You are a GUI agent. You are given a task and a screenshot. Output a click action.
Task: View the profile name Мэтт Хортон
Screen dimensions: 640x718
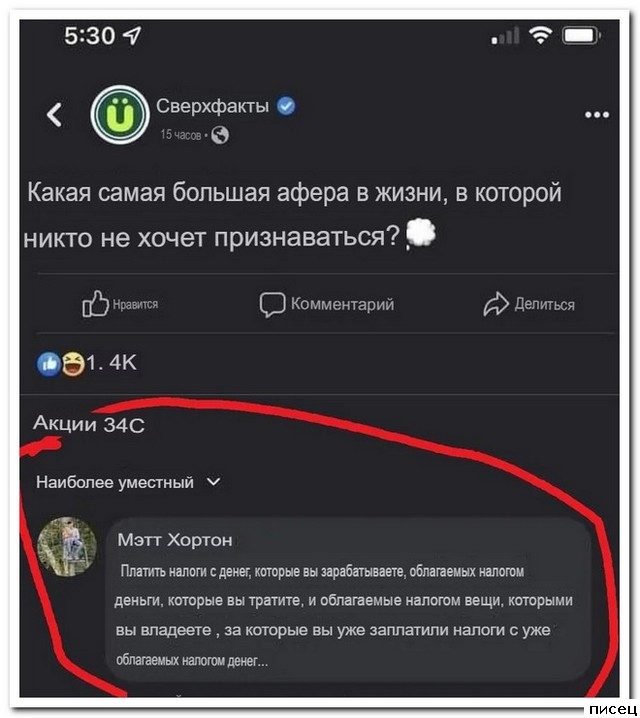pos(175,540)
